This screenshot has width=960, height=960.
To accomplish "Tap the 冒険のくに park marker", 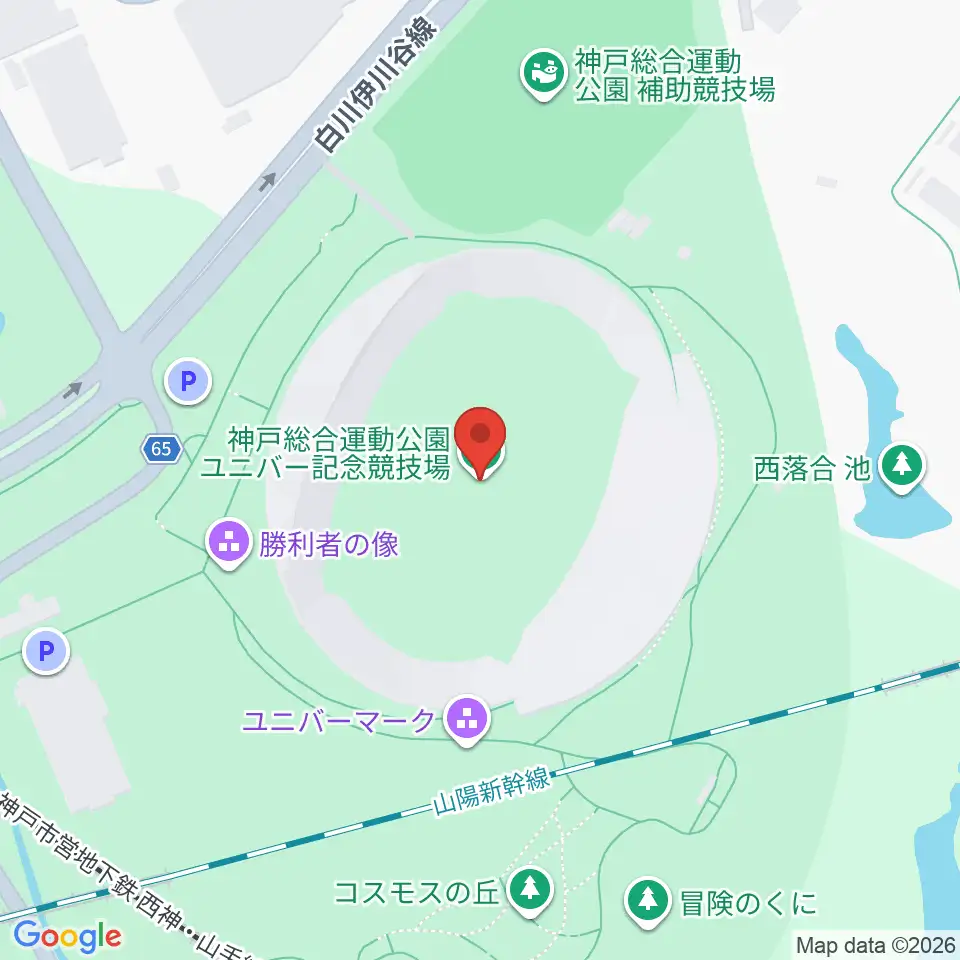I will [648, 902].
